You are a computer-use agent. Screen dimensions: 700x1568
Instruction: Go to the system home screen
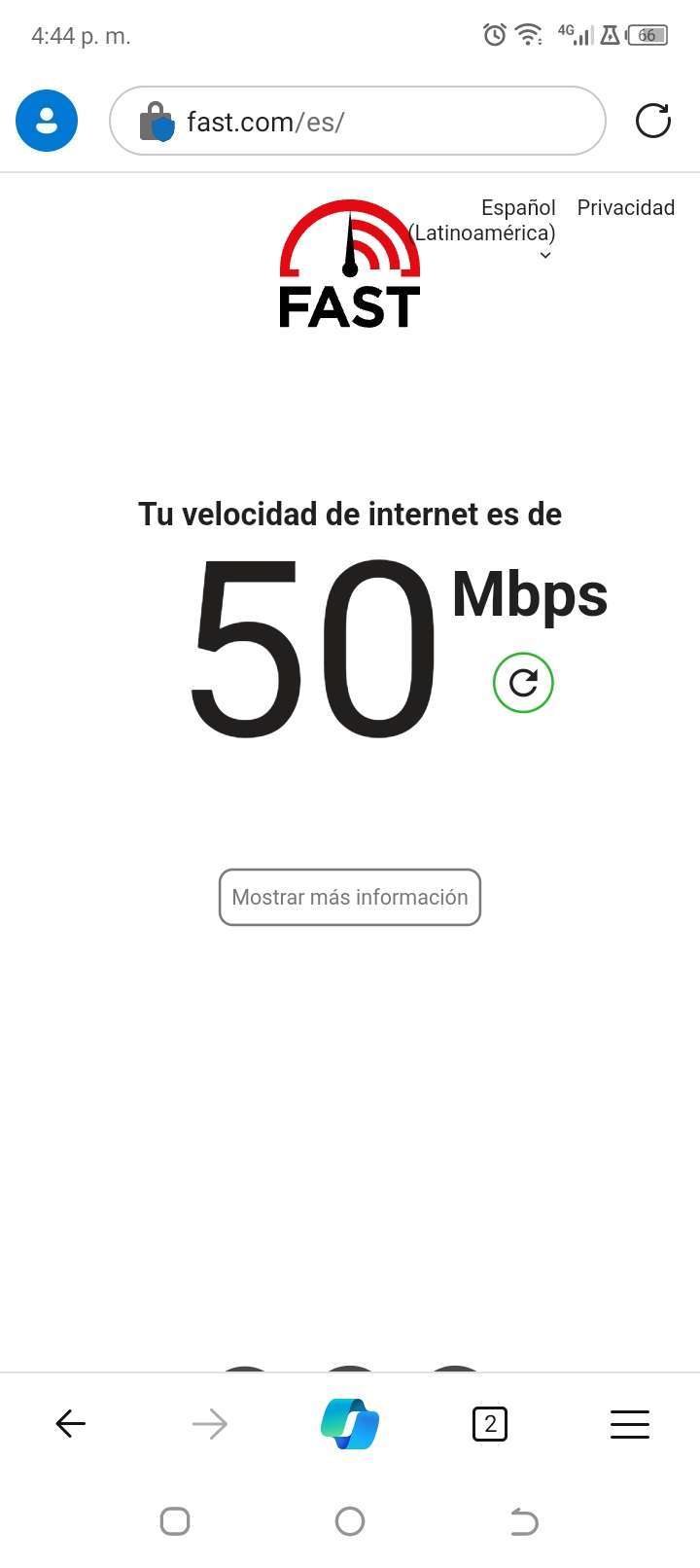(x=350, y=1521)
